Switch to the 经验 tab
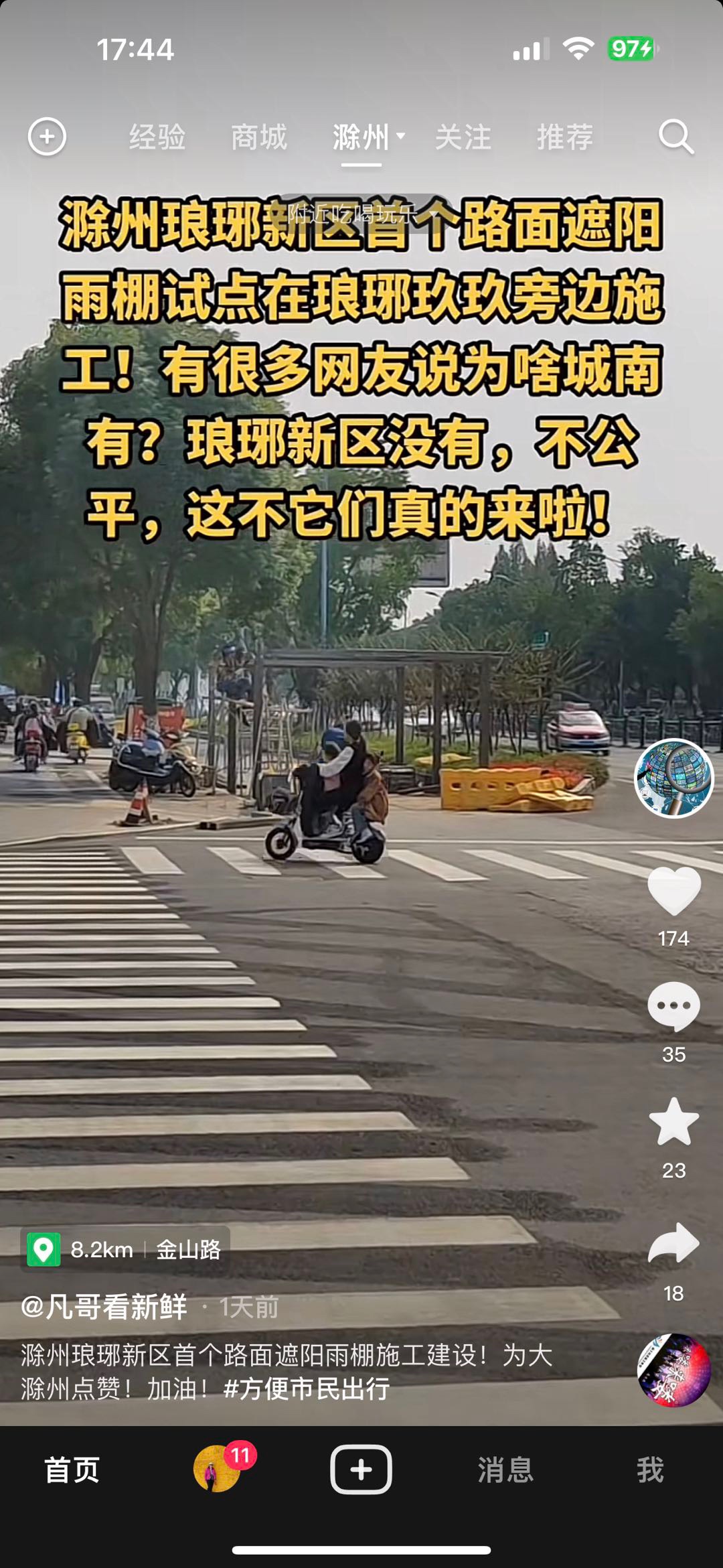The image size is (723, 1568). pyautogui.click(x=157, y=137)
